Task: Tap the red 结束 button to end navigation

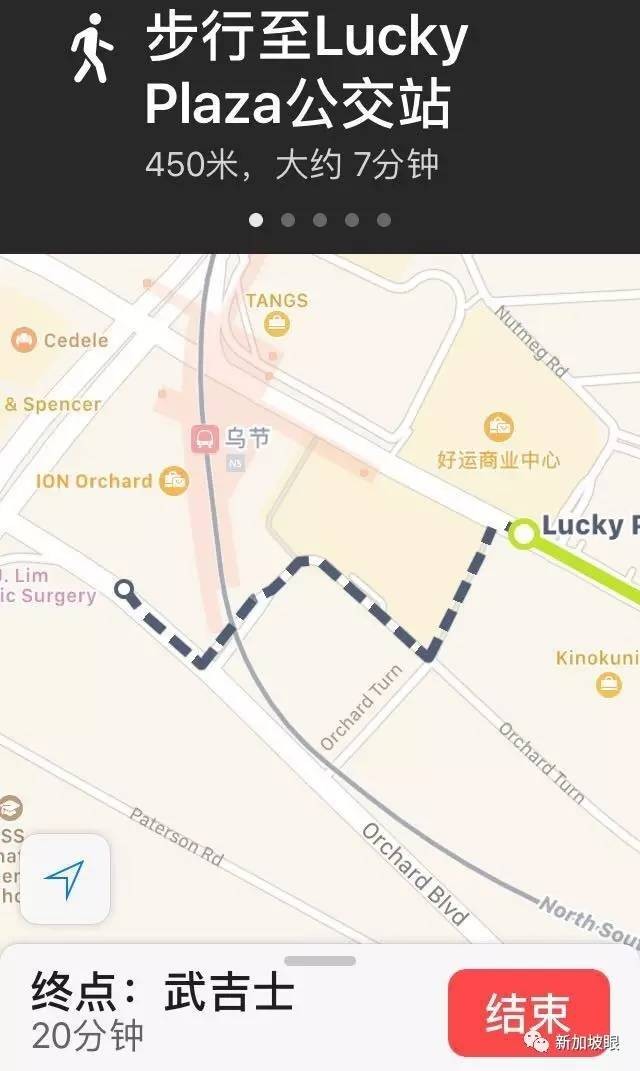Action: click(529, 1012)
